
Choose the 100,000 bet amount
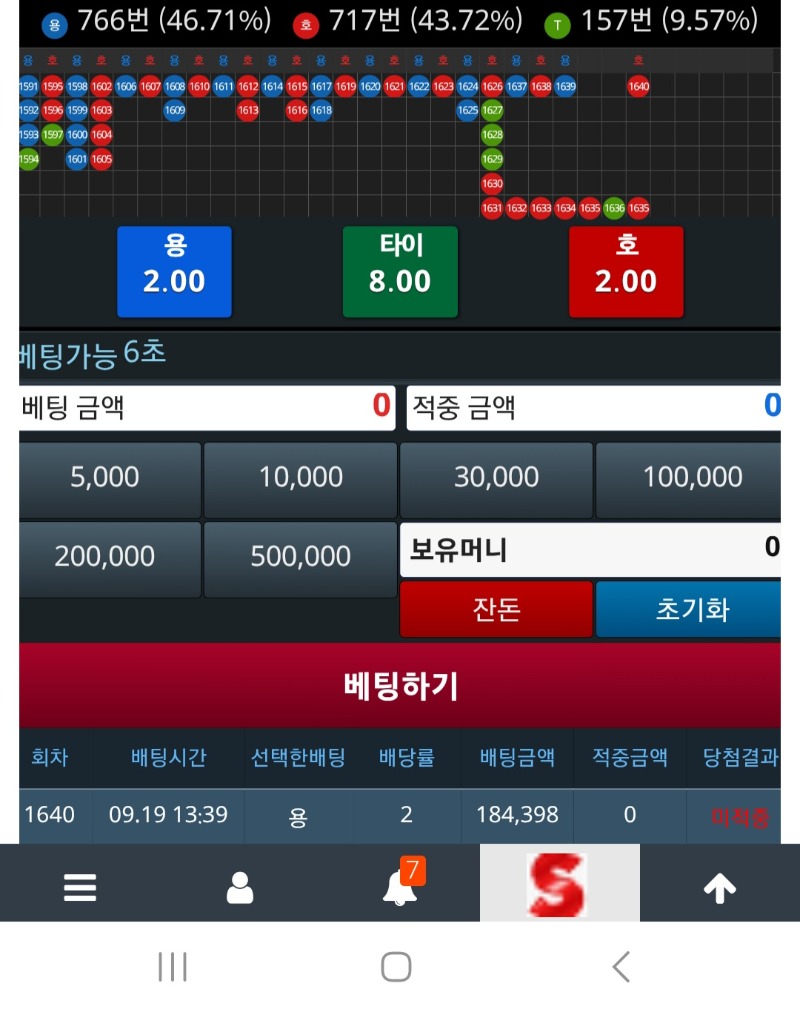[692, 478]
